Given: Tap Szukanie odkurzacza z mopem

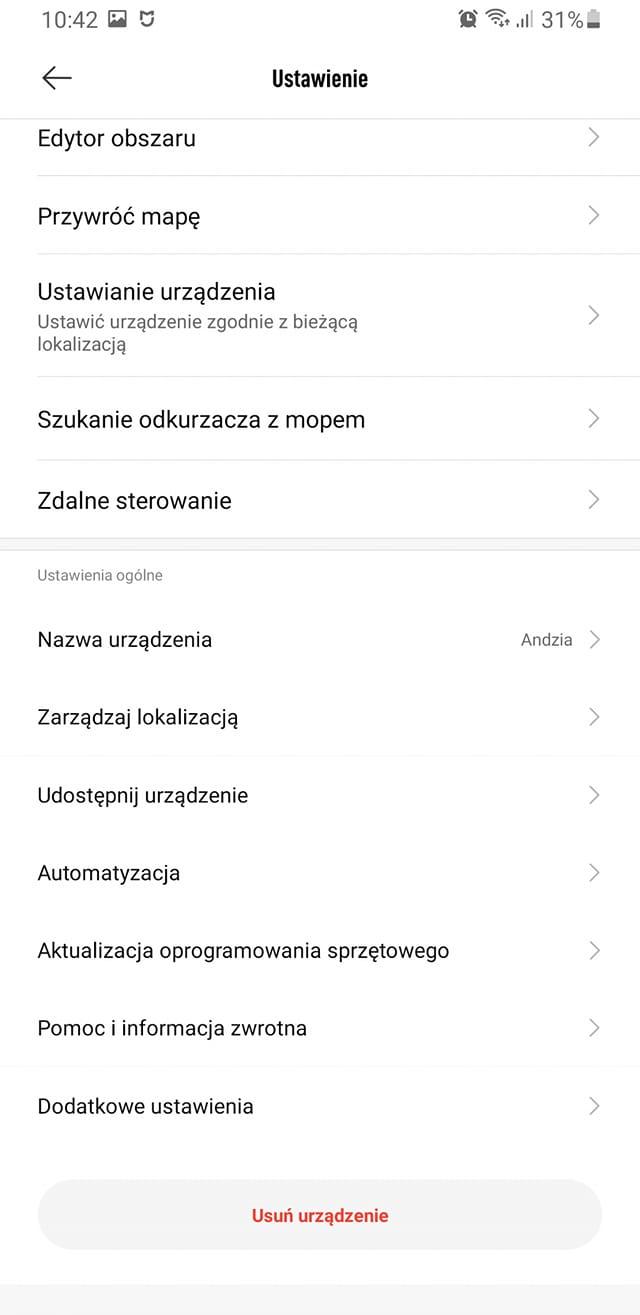Looking at the screenshot, I should [x=319, y=420].
